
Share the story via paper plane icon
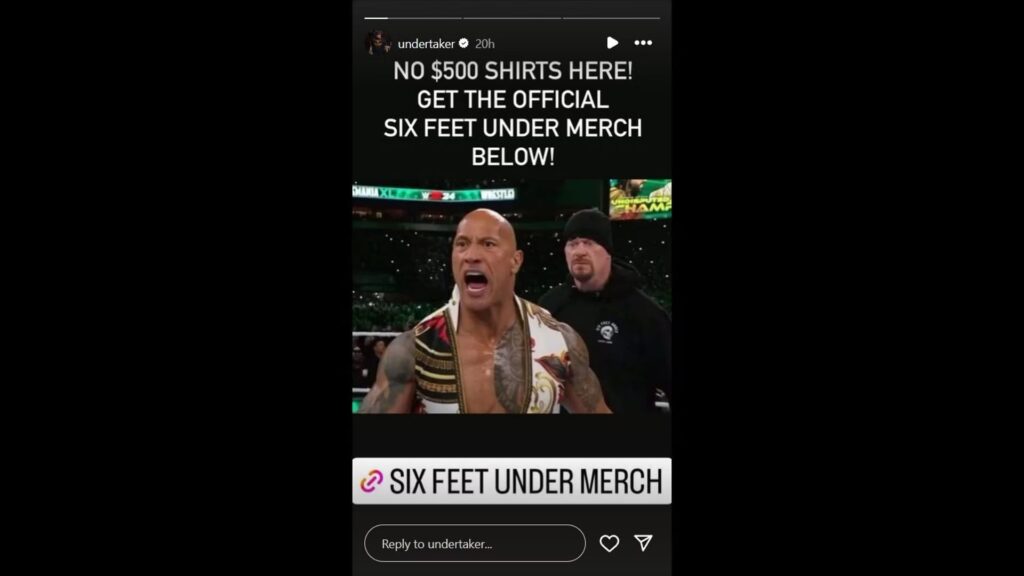click(644, 543)
